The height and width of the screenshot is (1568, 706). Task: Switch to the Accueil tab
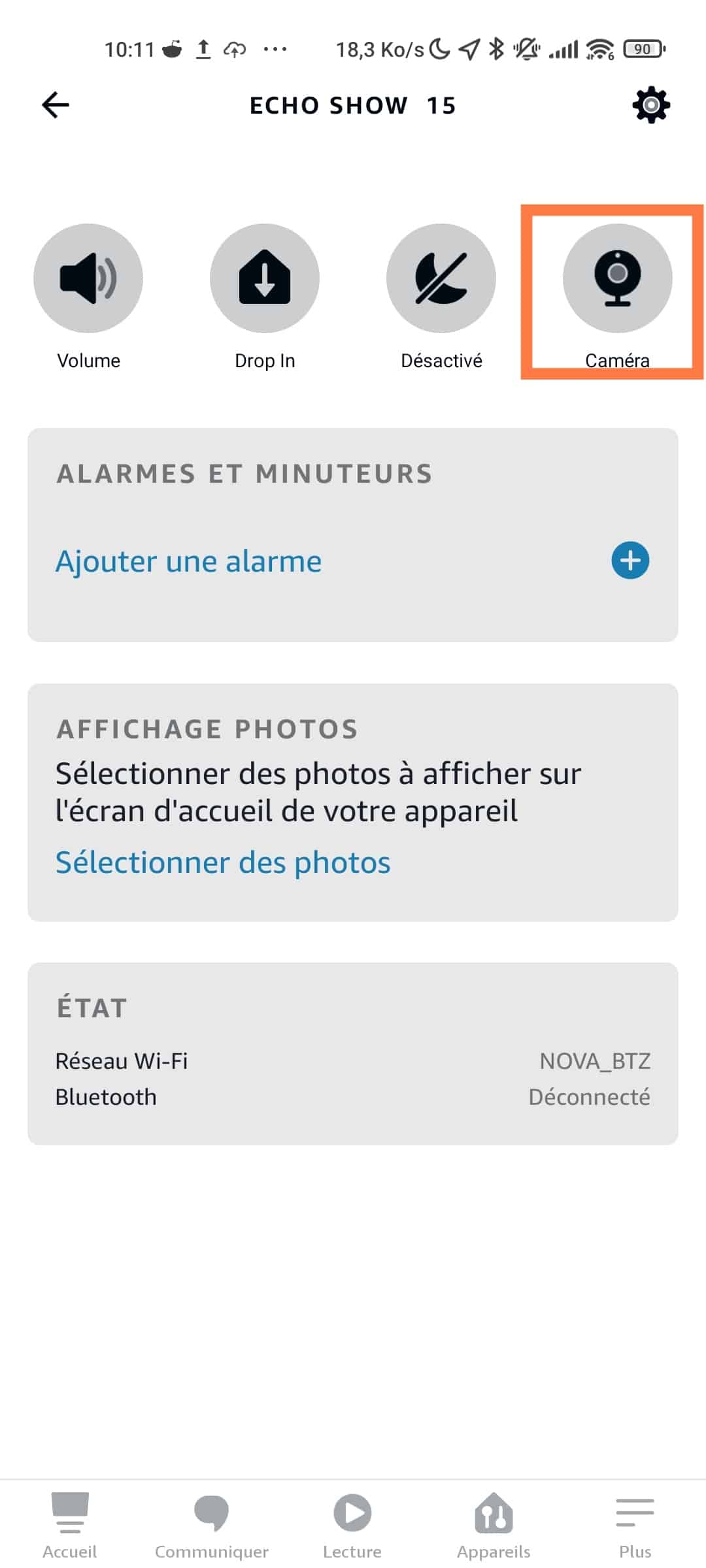(x=70, y=1525)
